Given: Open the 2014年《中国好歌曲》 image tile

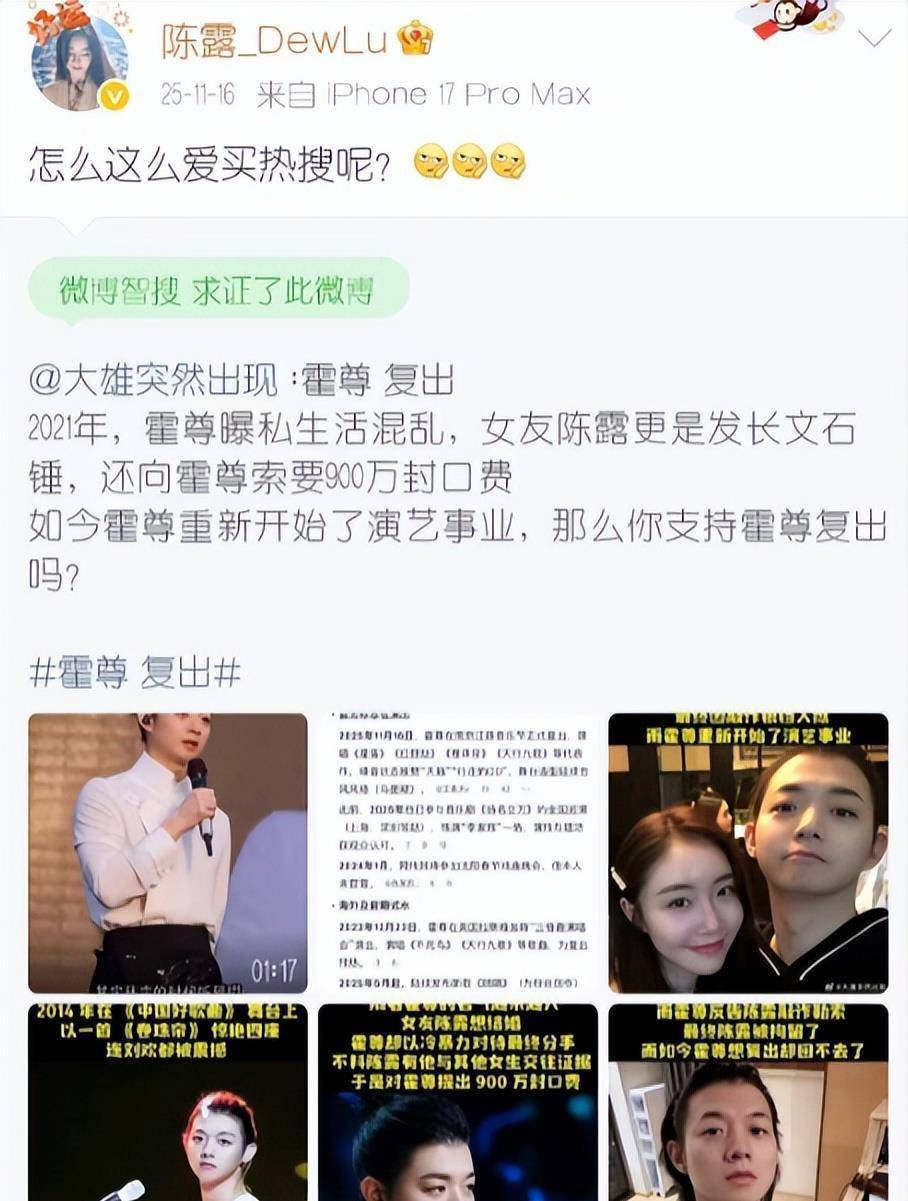Looking at the screenshot, I should click(x=168, y=1102).
